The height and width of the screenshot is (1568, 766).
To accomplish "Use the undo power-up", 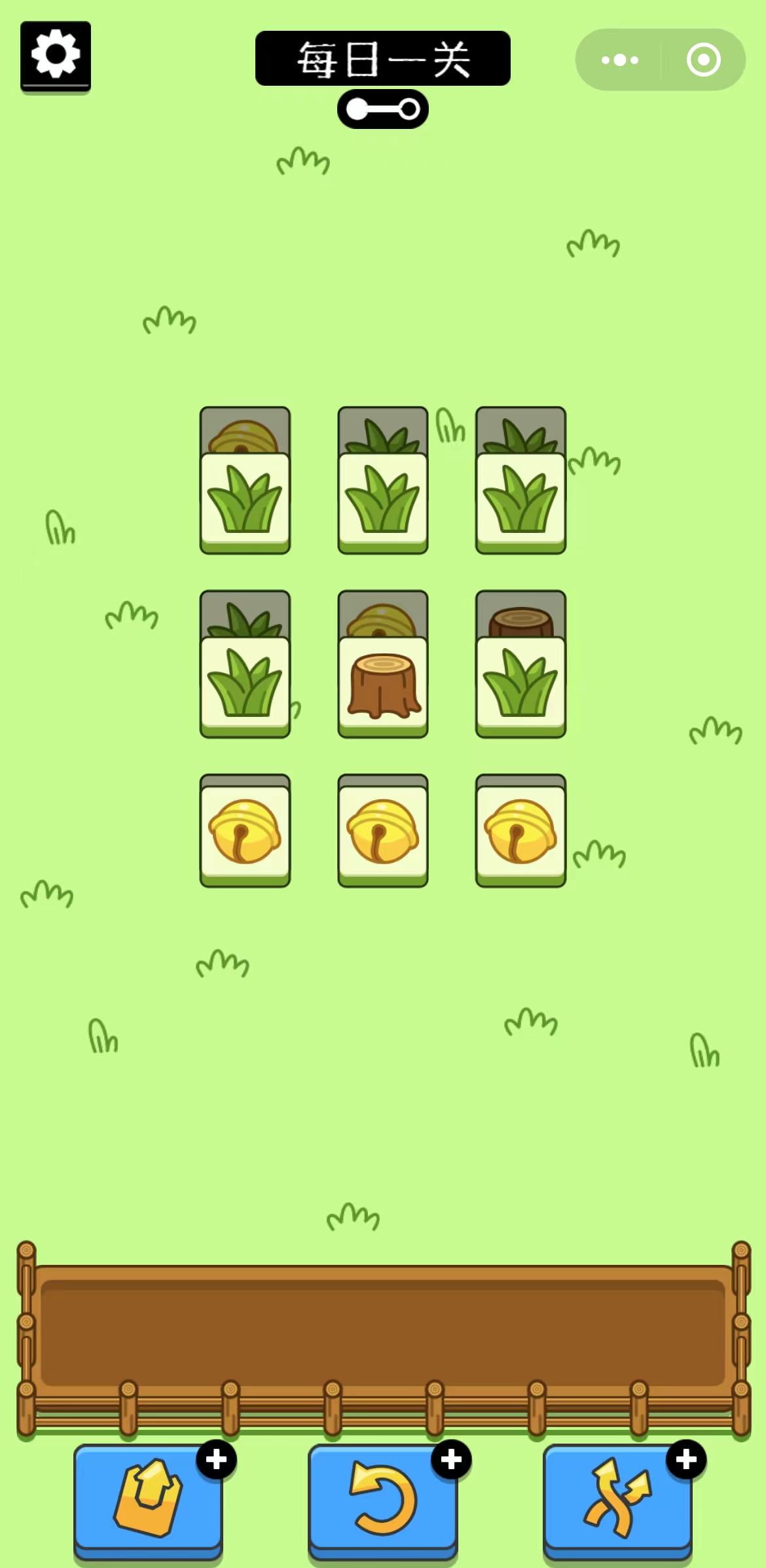I will [383, 1499].
